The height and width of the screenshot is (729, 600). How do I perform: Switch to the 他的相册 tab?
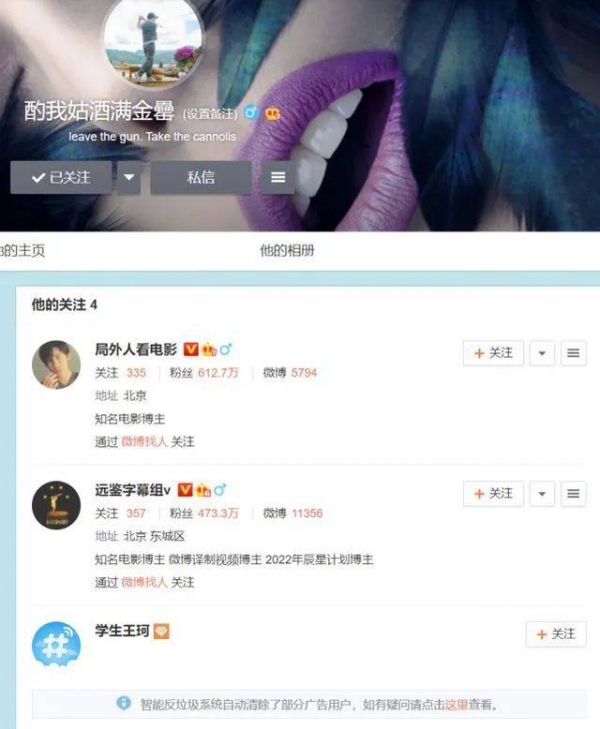[287, 251]
